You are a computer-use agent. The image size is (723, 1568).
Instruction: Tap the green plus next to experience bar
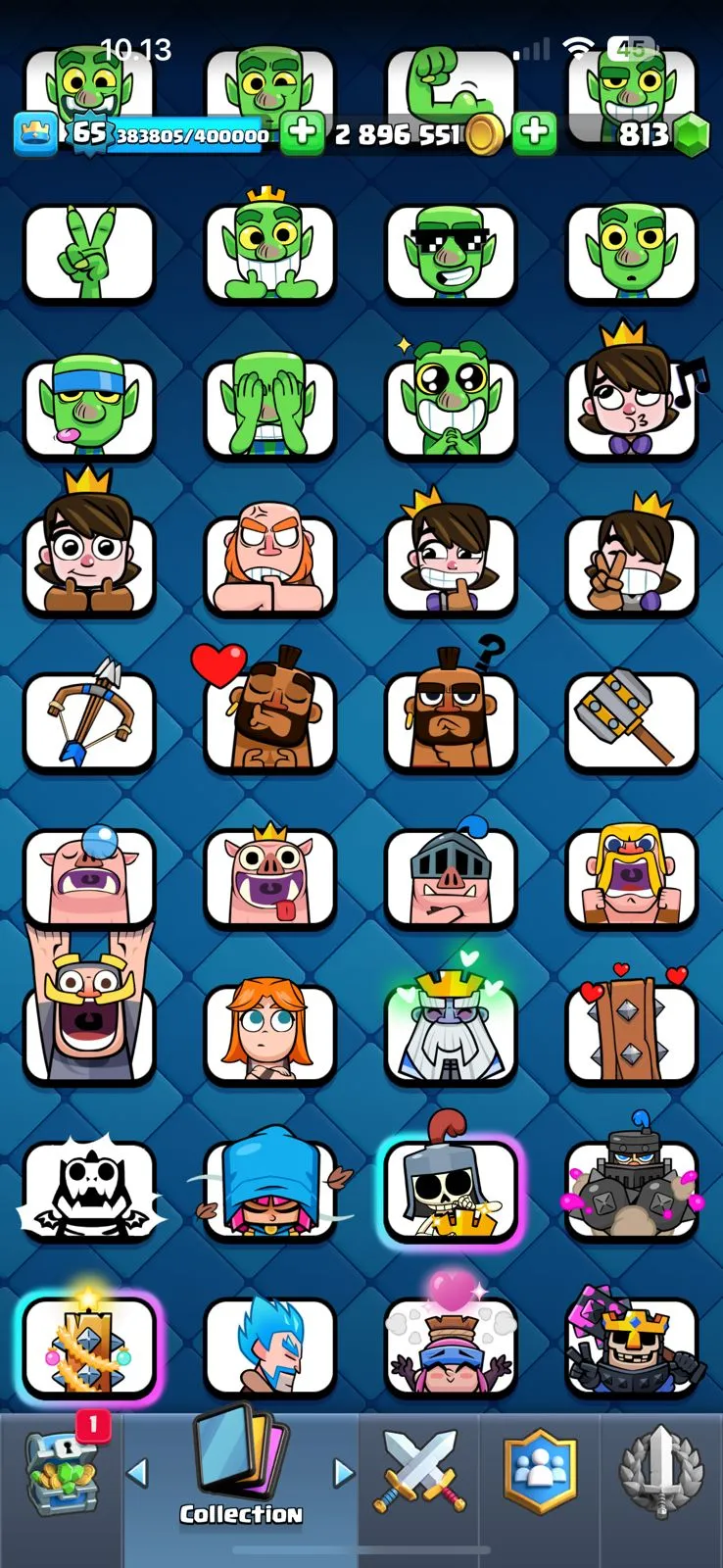pyautogui.click(x=303, y=133)
